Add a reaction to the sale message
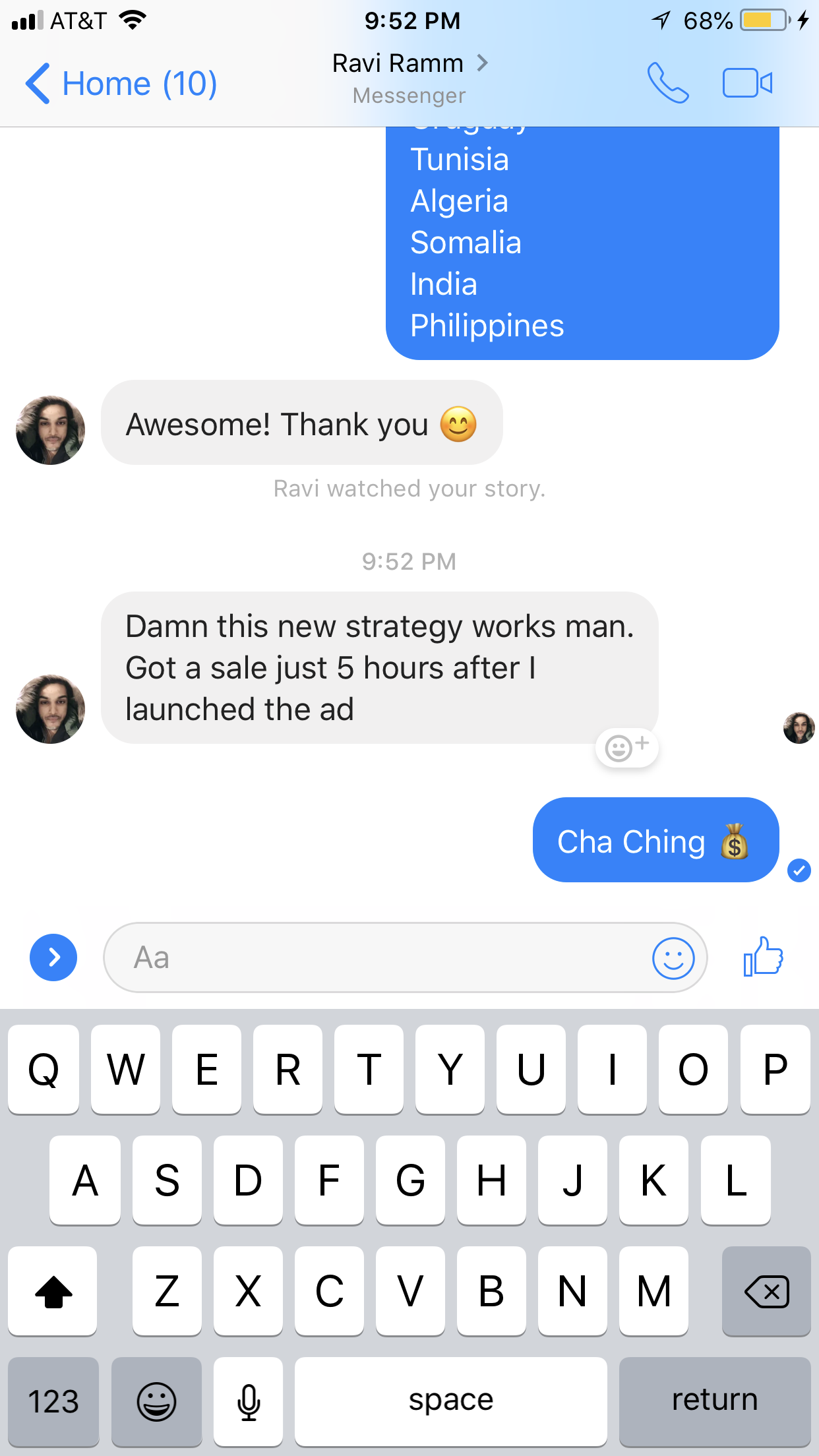The image size is (819, 1456). pyautogui.click(x=626, y=748)
